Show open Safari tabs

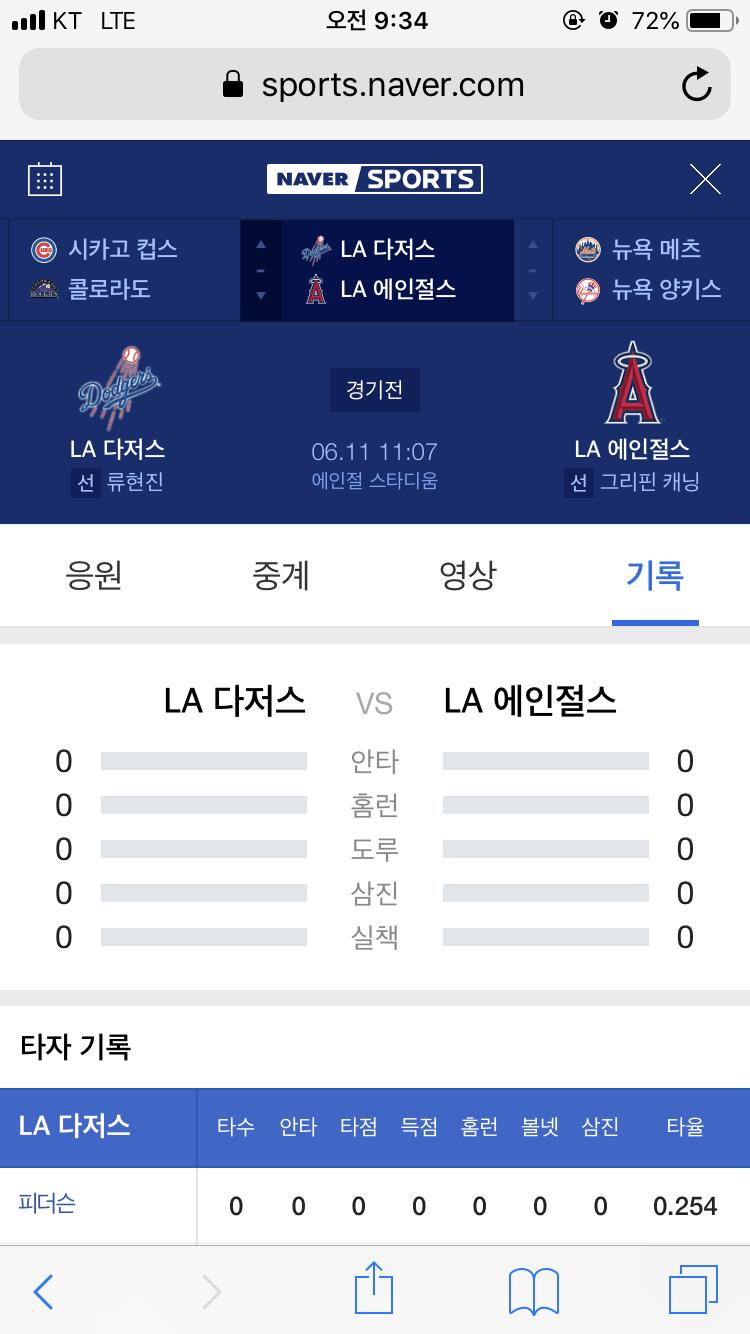tap(692, 1290)
